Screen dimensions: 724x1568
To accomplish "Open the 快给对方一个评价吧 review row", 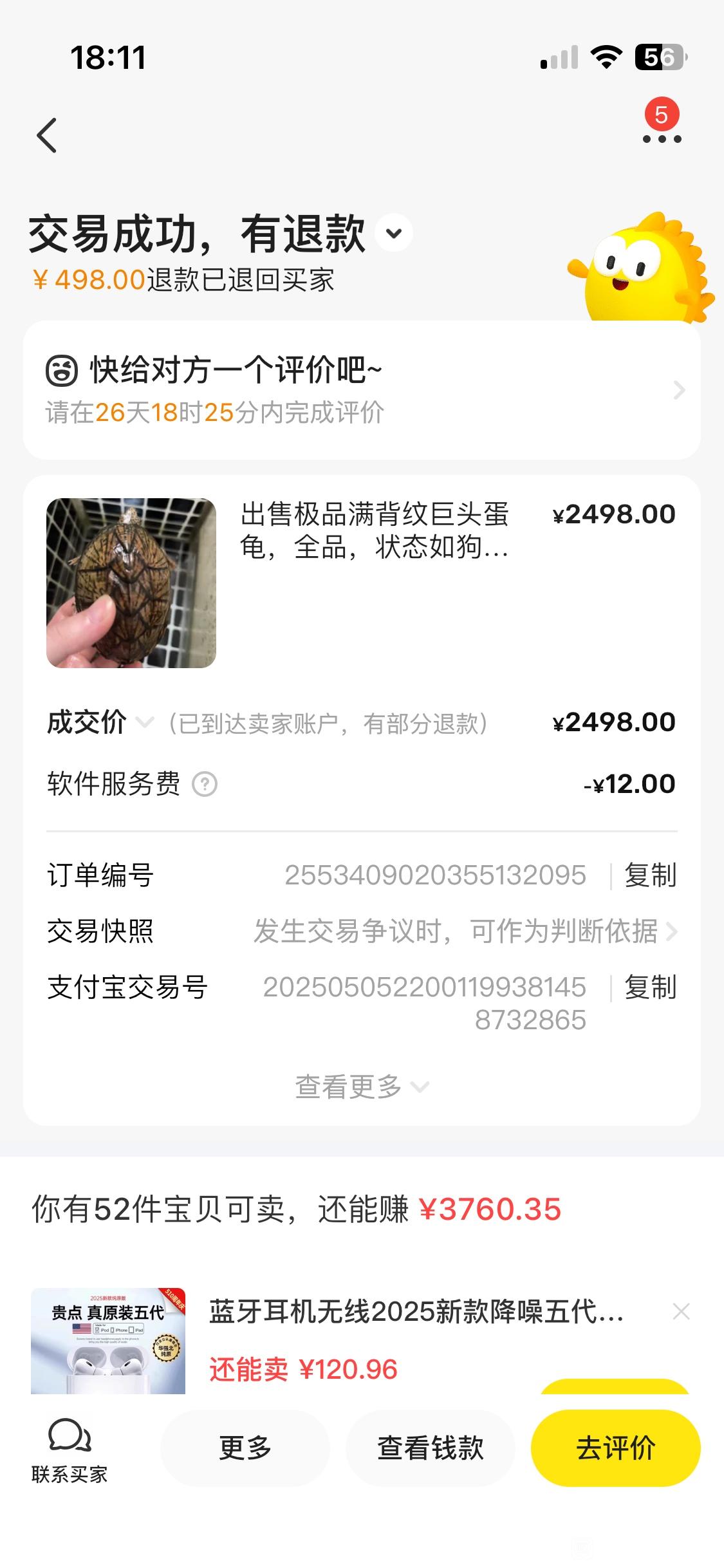I will pyautogui.click(x=362, y=390).
